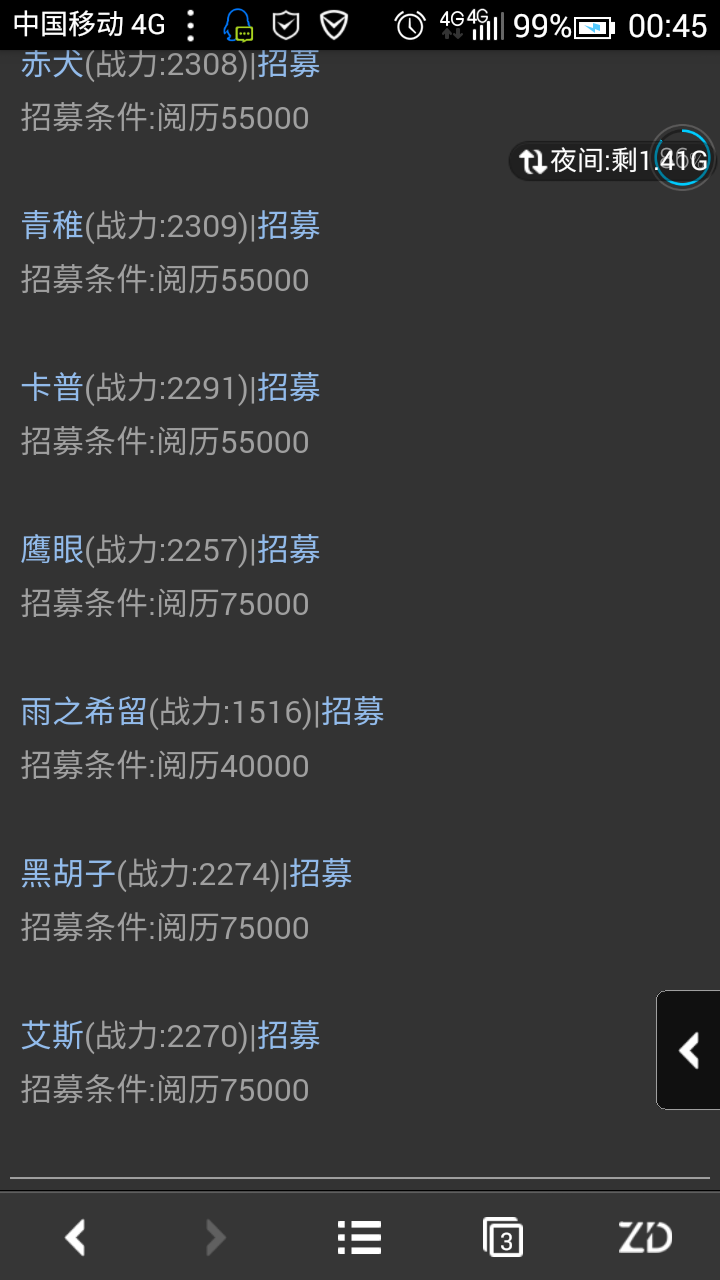Viewport: 720px width, 1280px height.
Task: Recruit 赤犬 via 招募 link
Action: [x=289, y=65]
